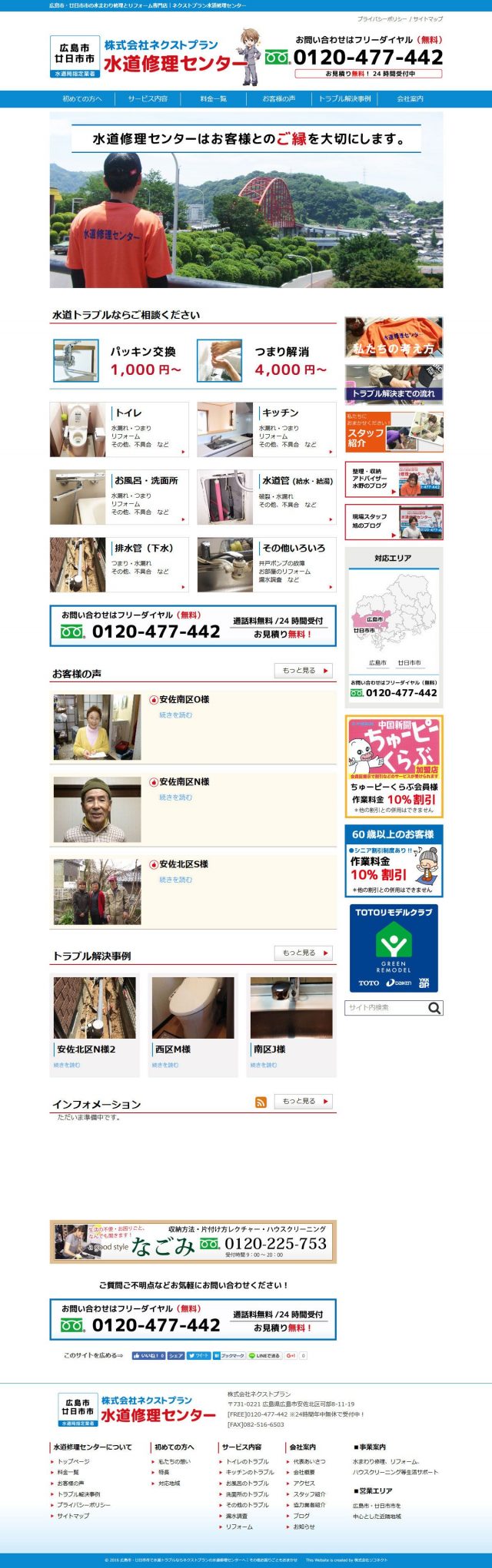Go to the お客様の声 nav tab

pyautogui.click(x=278, y=98)
